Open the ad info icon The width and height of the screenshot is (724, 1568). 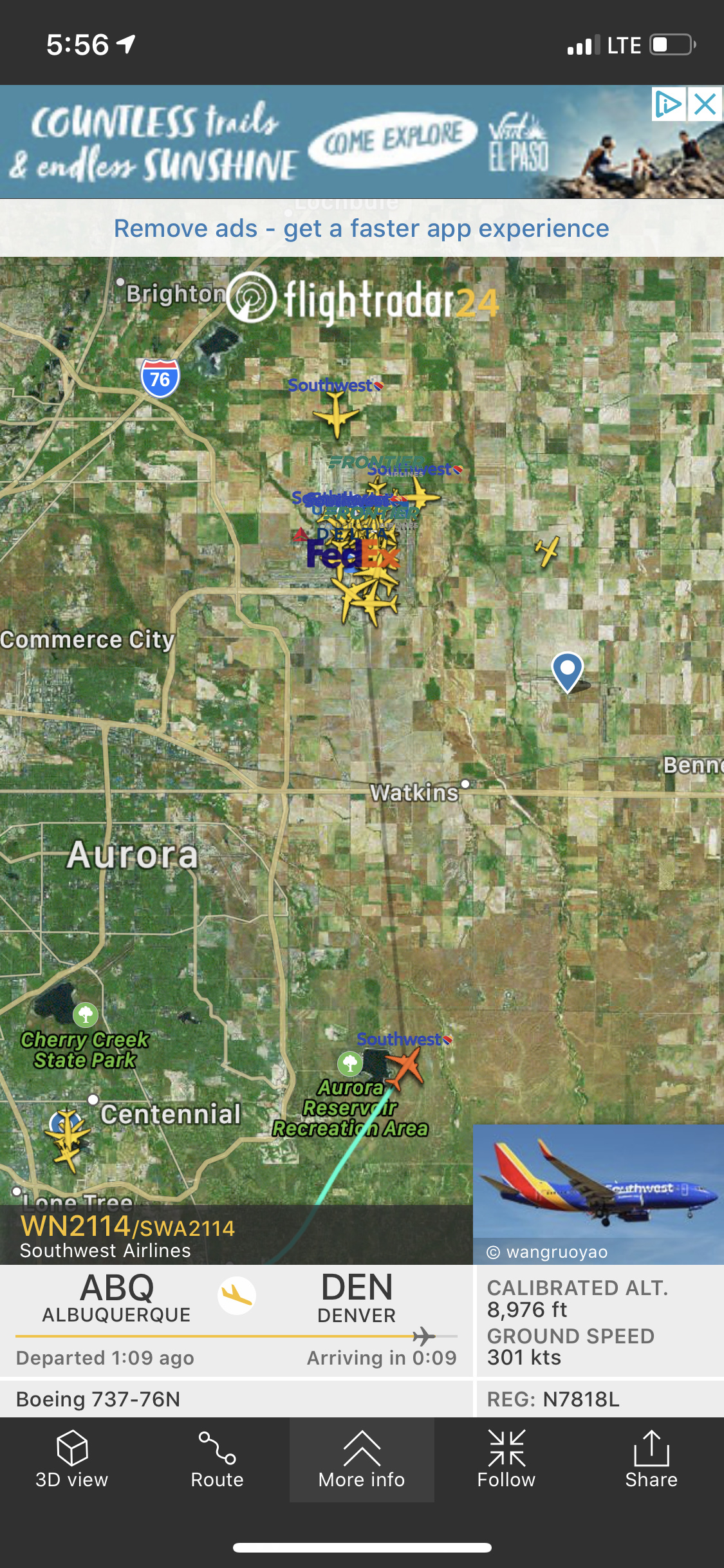(x=669, y=104)
